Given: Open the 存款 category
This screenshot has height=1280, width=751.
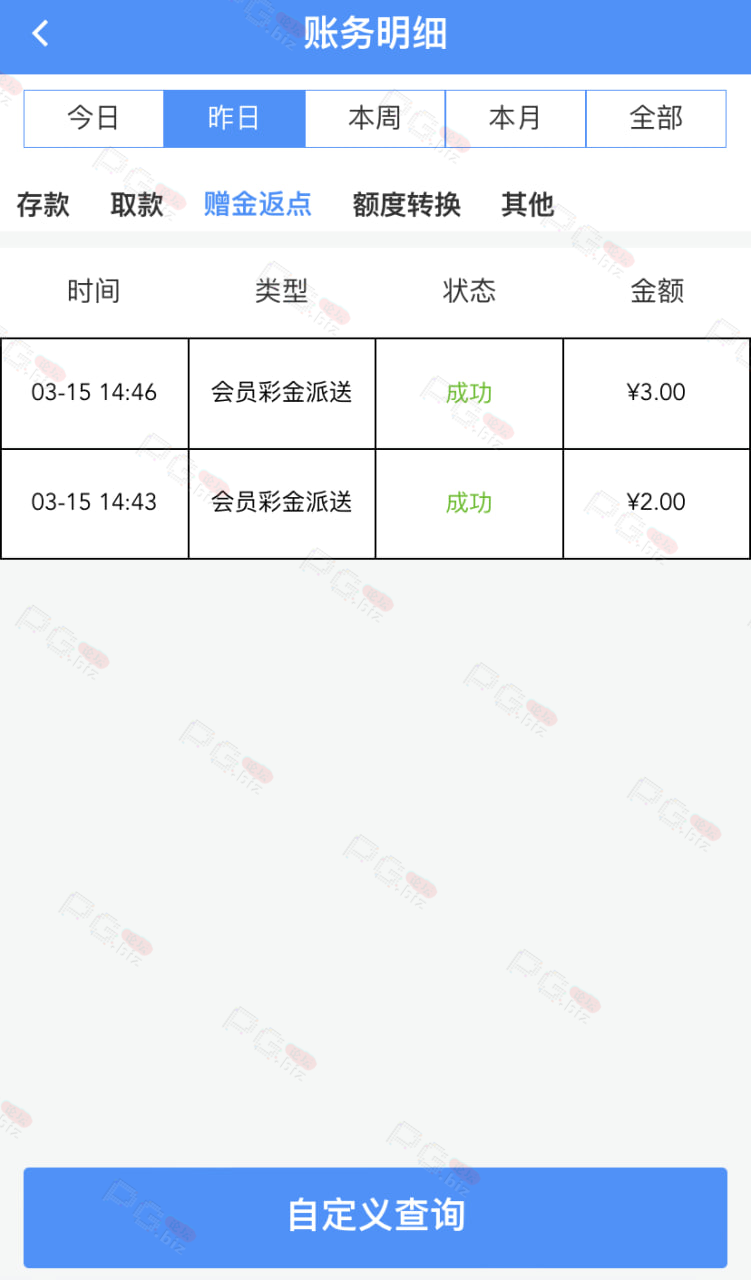Looking at the screenshot, I should coord(43,205).
